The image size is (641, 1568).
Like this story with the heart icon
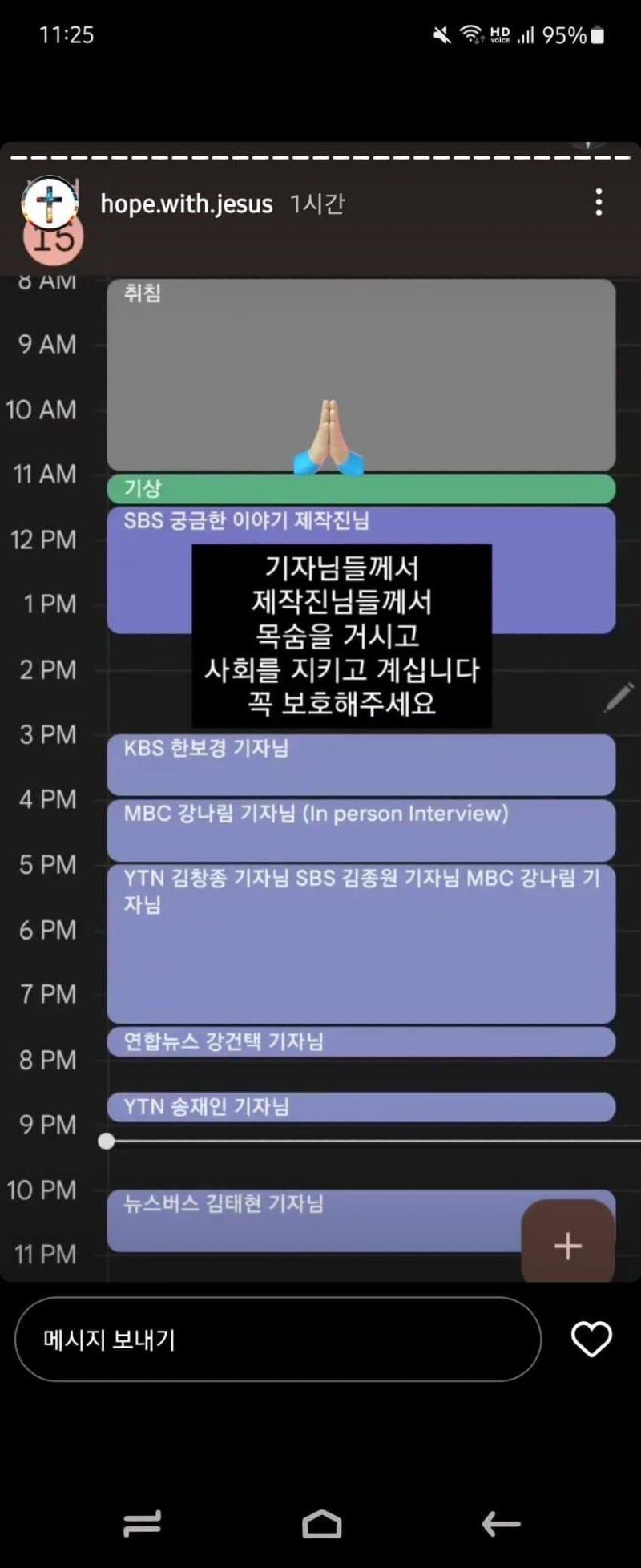click(591, 1340)
